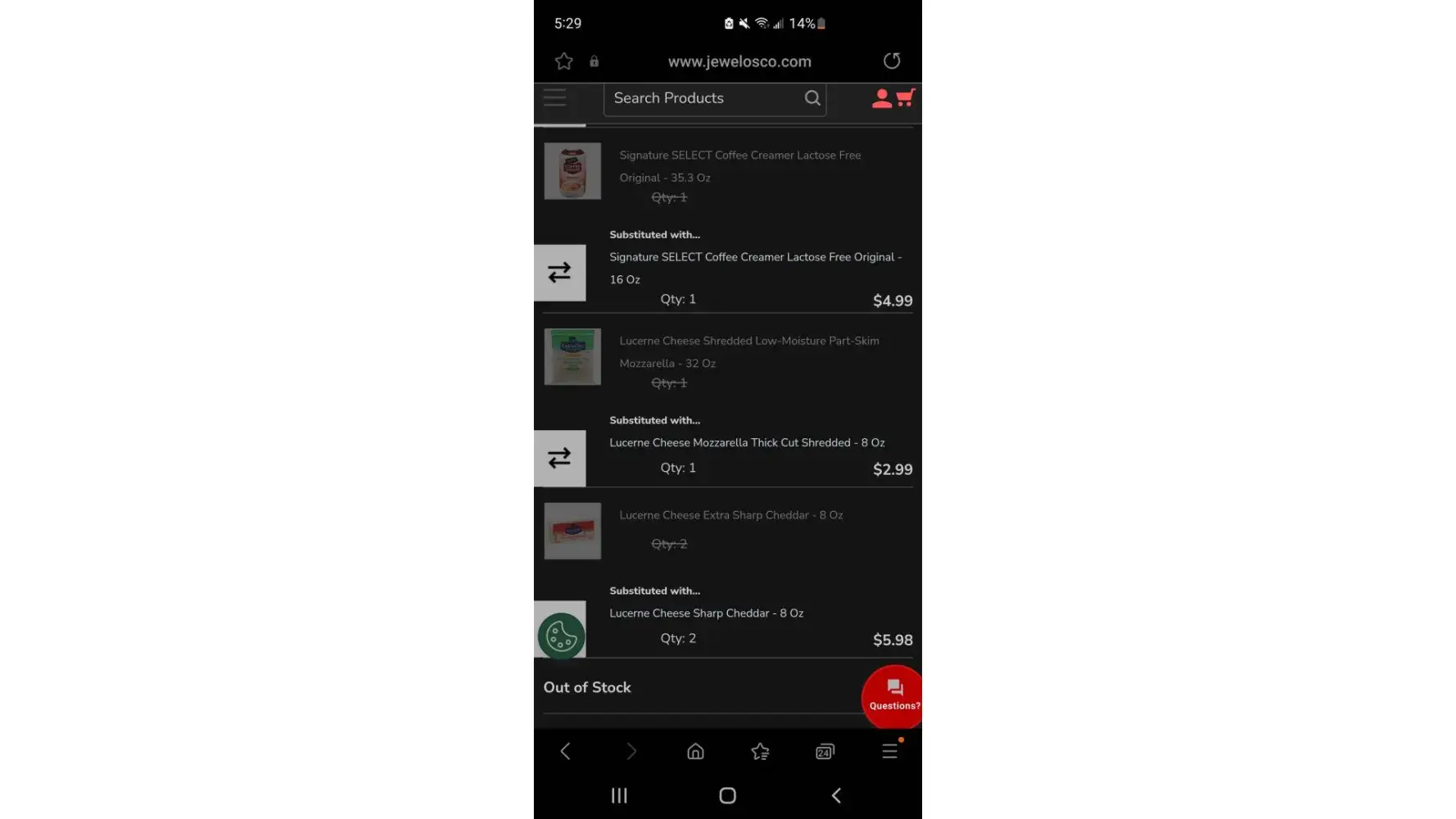Open the Questions chat bubble

click(x=893, y=695)
